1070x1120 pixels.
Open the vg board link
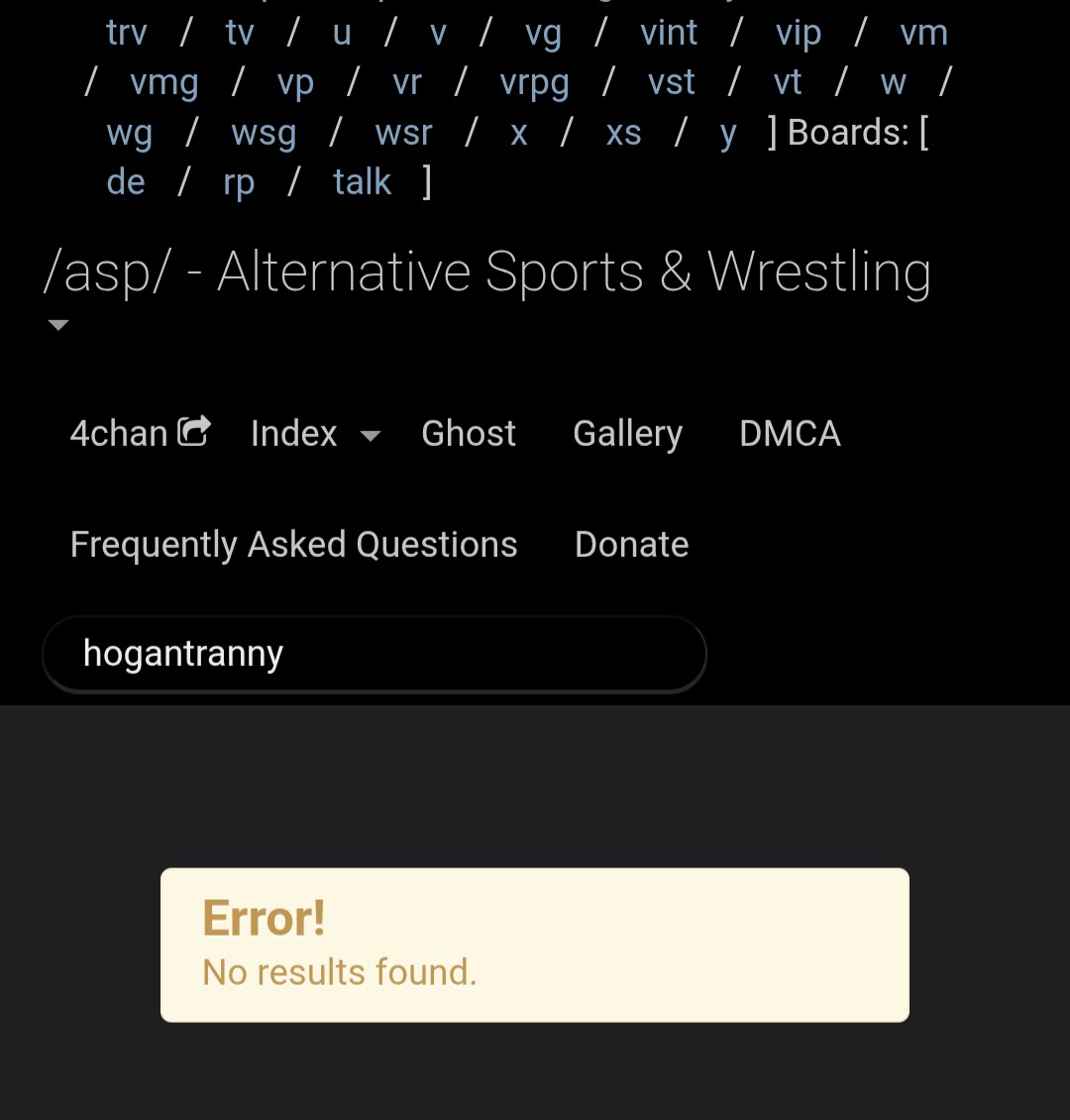click(x=543, y=33)
